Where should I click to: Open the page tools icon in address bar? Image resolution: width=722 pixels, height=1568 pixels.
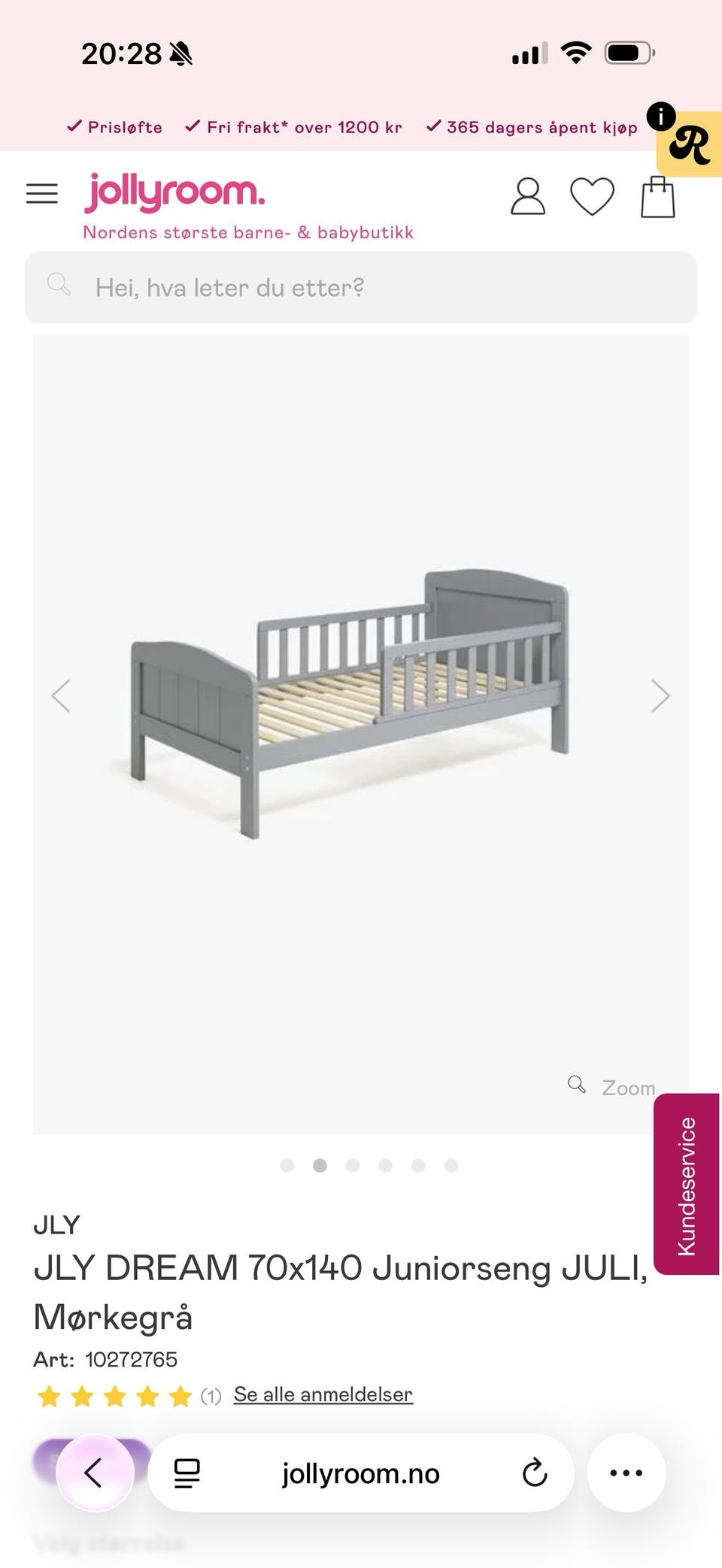pos(187,1473)
